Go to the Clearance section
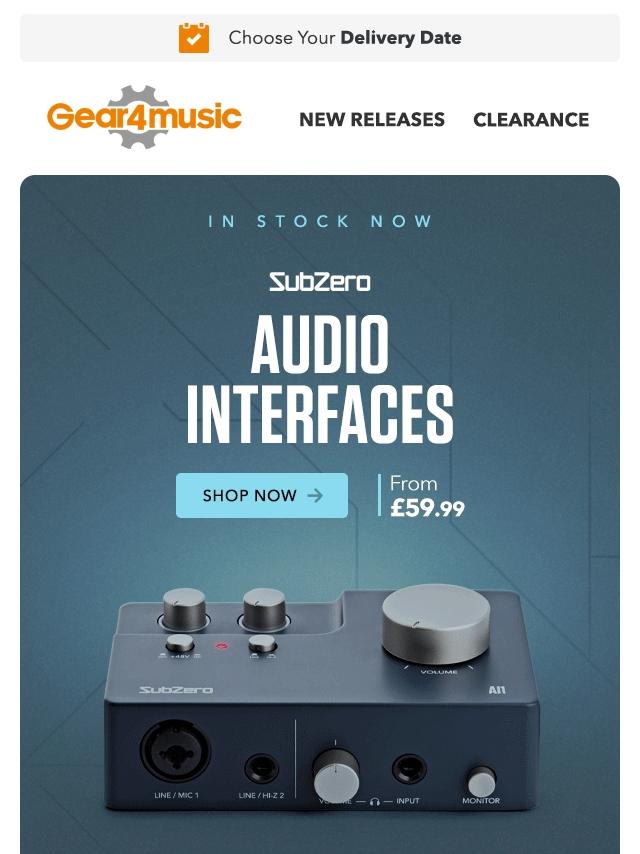 531,119
